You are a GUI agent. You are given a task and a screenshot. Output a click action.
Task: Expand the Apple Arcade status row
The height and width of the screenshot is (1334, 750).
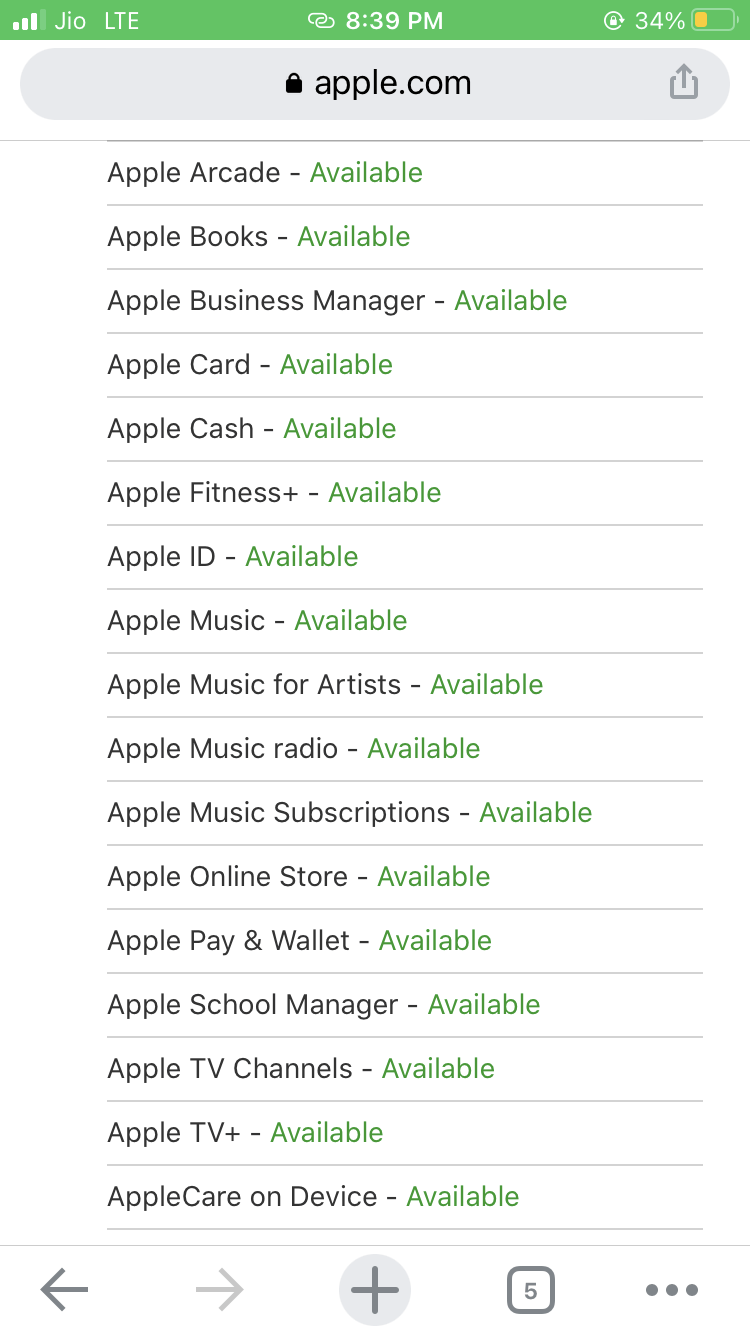pos(265,172)
